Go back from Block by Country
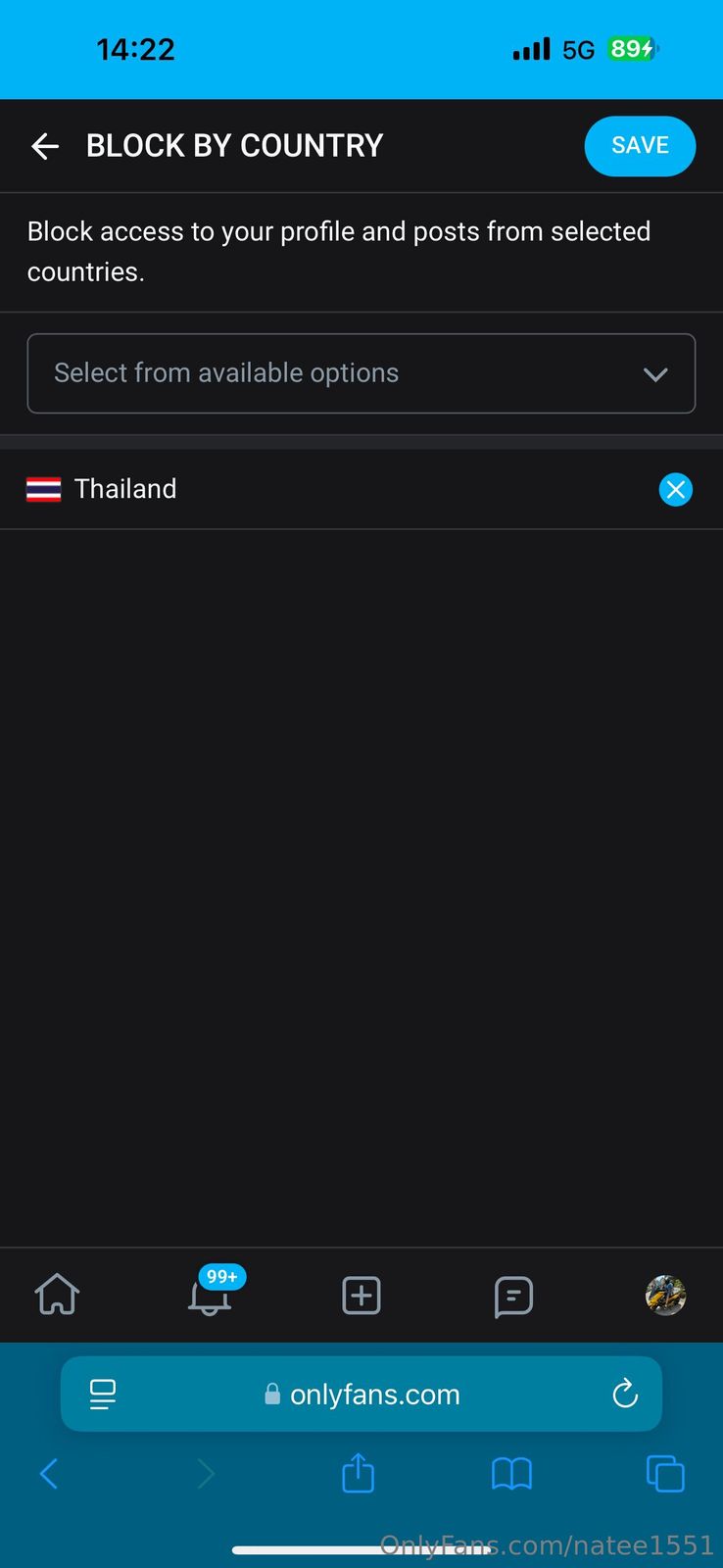 tap(45, 147)
